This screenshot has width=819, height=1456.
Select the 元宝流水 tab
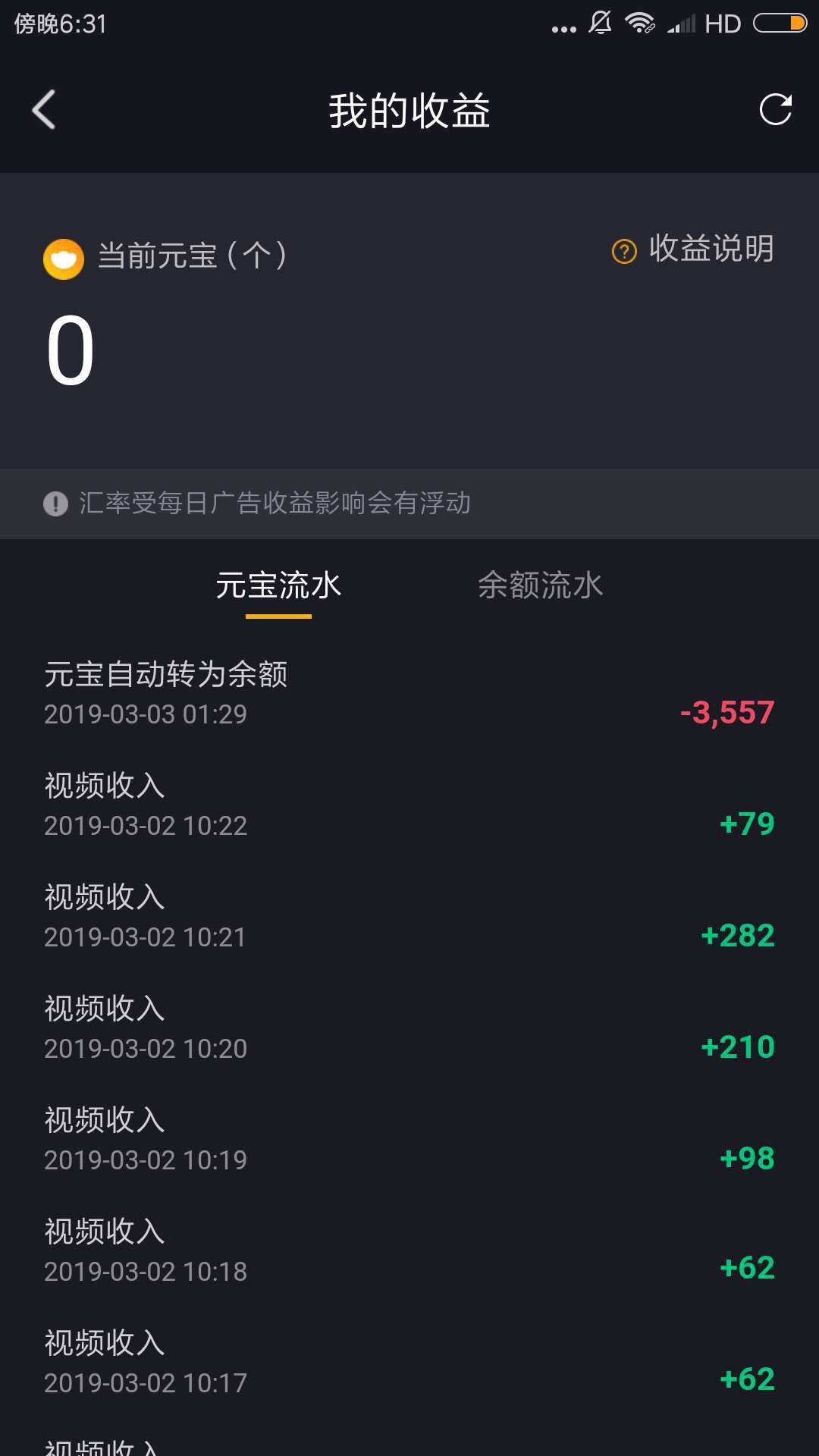279,585
